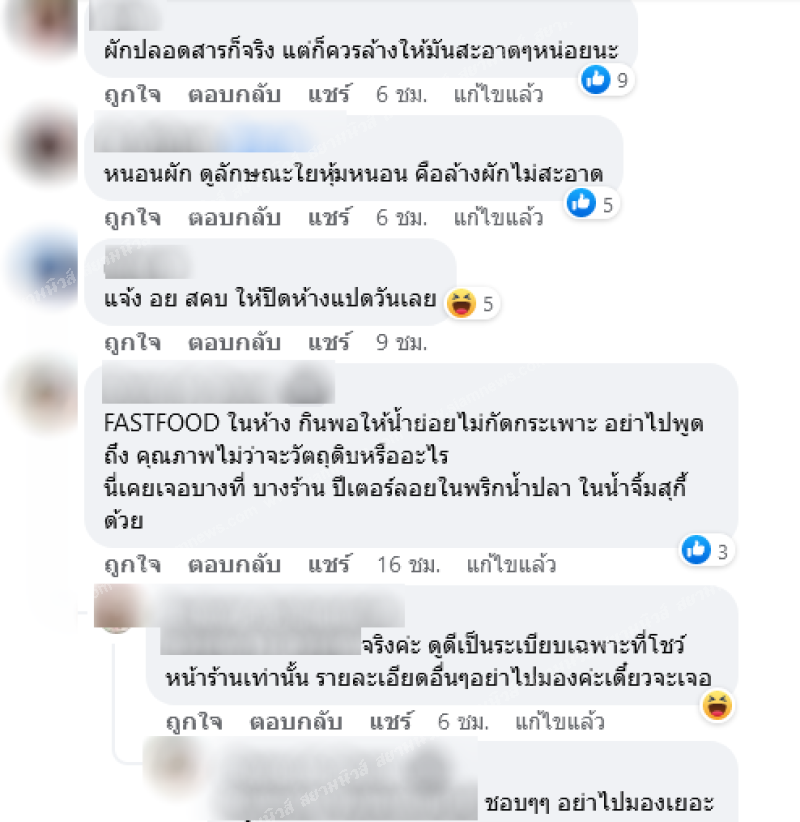Reply to the แจ้ง อย สคบ comment
Screen dimensions: 800x822
(x=234, y=342)
